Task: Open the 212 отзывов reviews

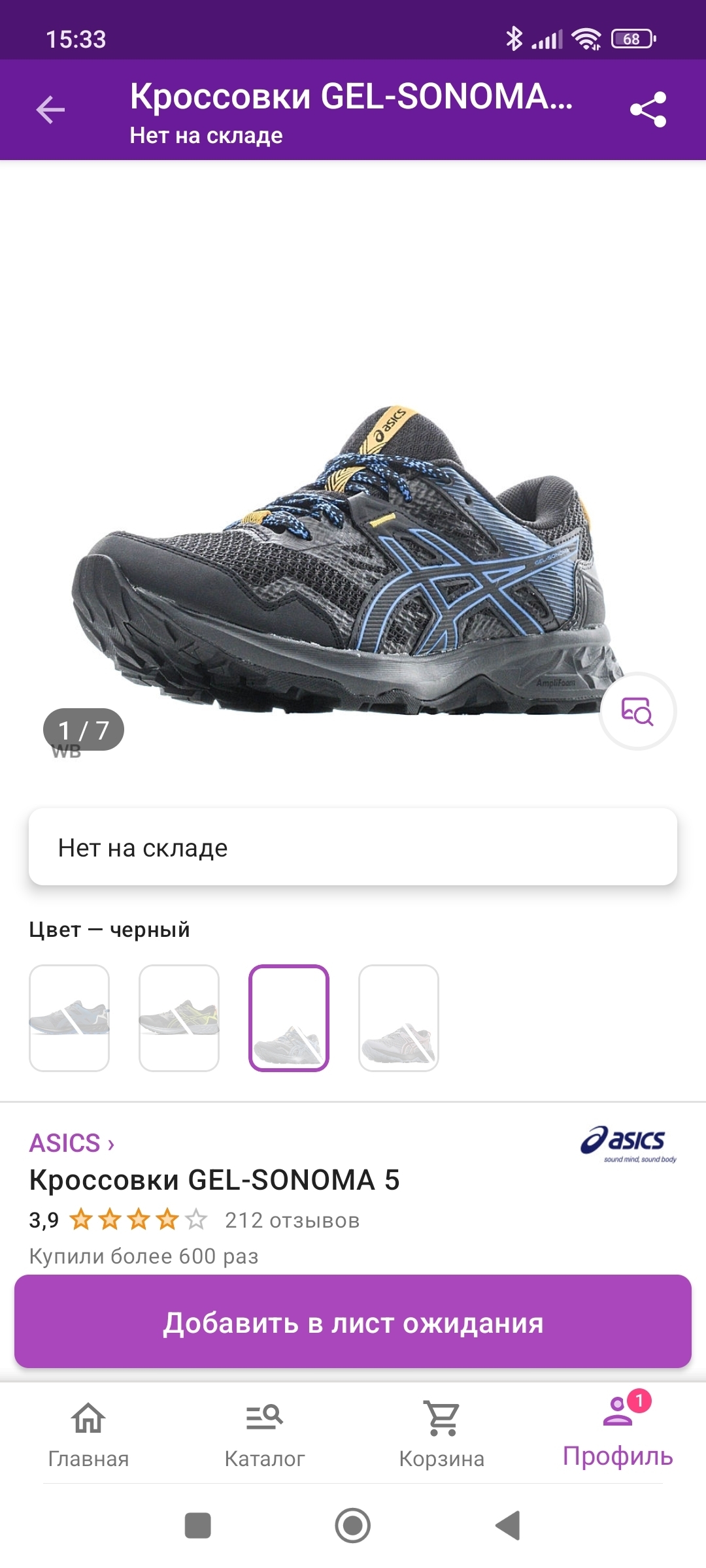Action: 292,1220
